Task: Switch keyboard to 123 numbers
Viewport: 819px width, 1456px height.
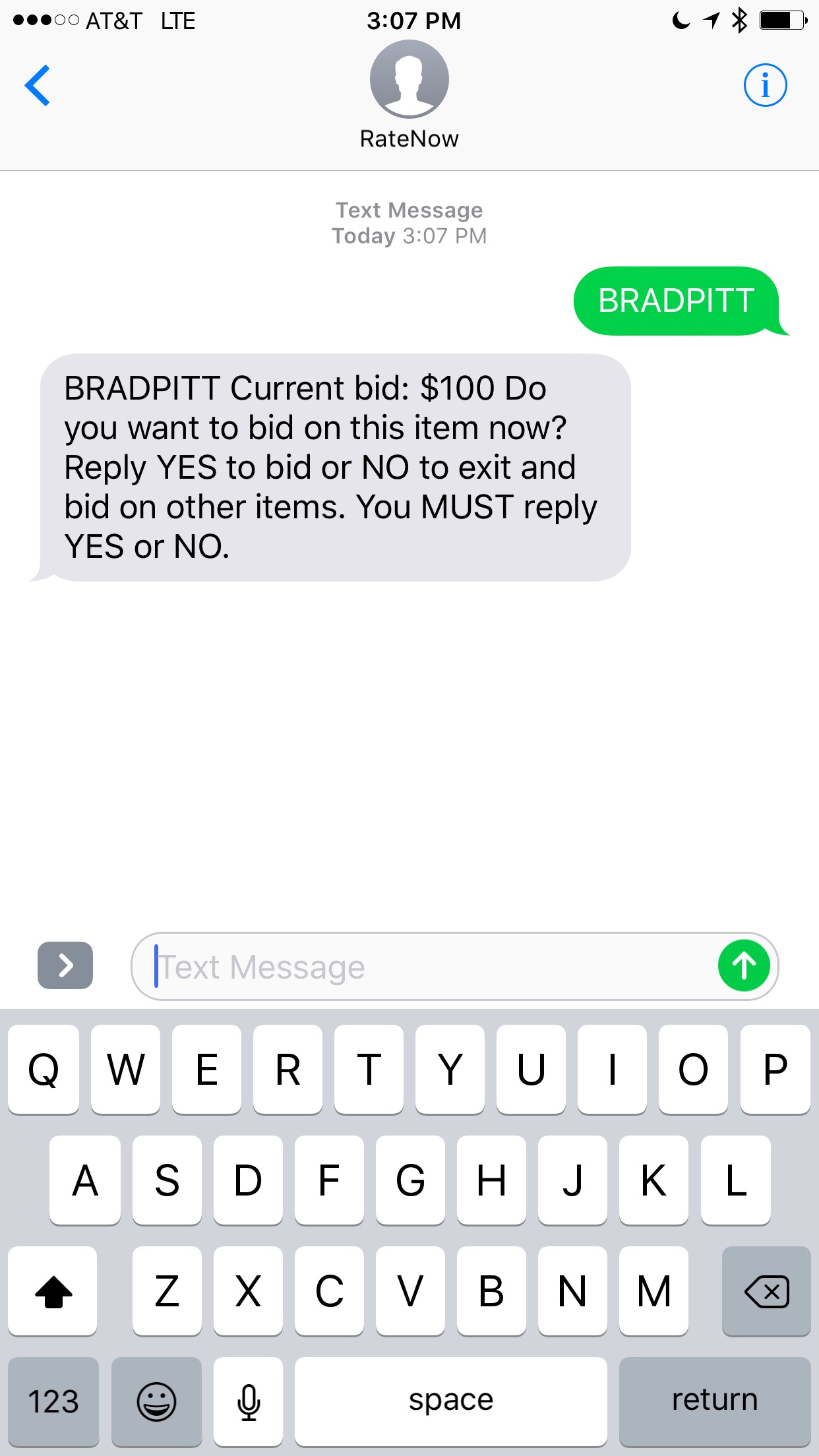Action: coord(53,1401)
